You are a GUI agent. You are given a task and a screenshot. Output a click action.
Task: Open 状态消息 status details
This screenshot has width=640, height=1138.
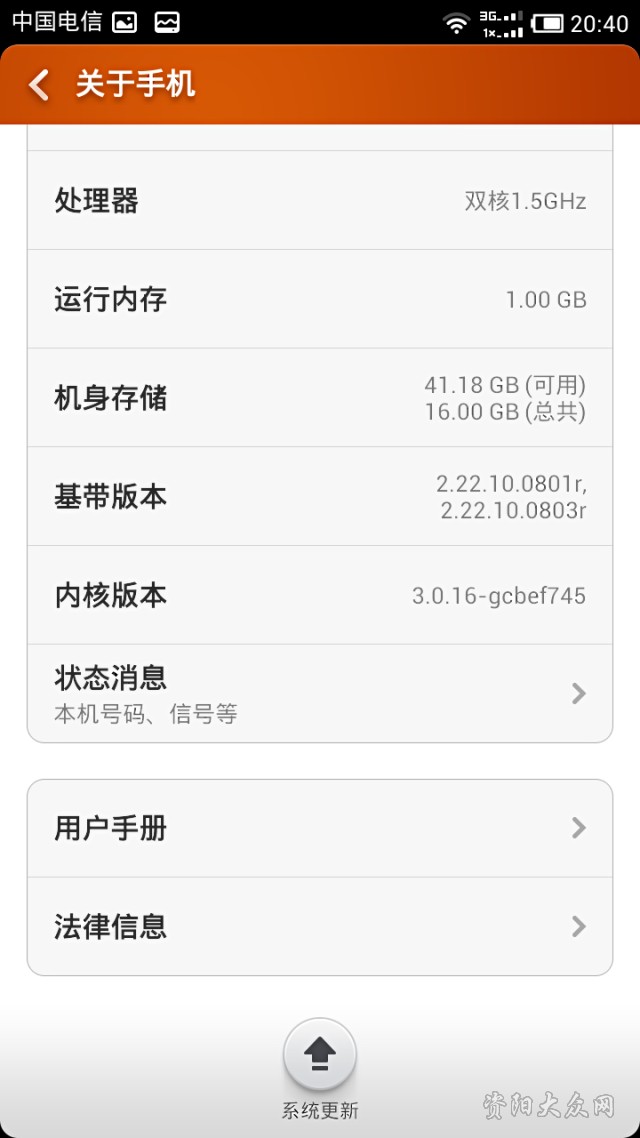click(319, 693)
